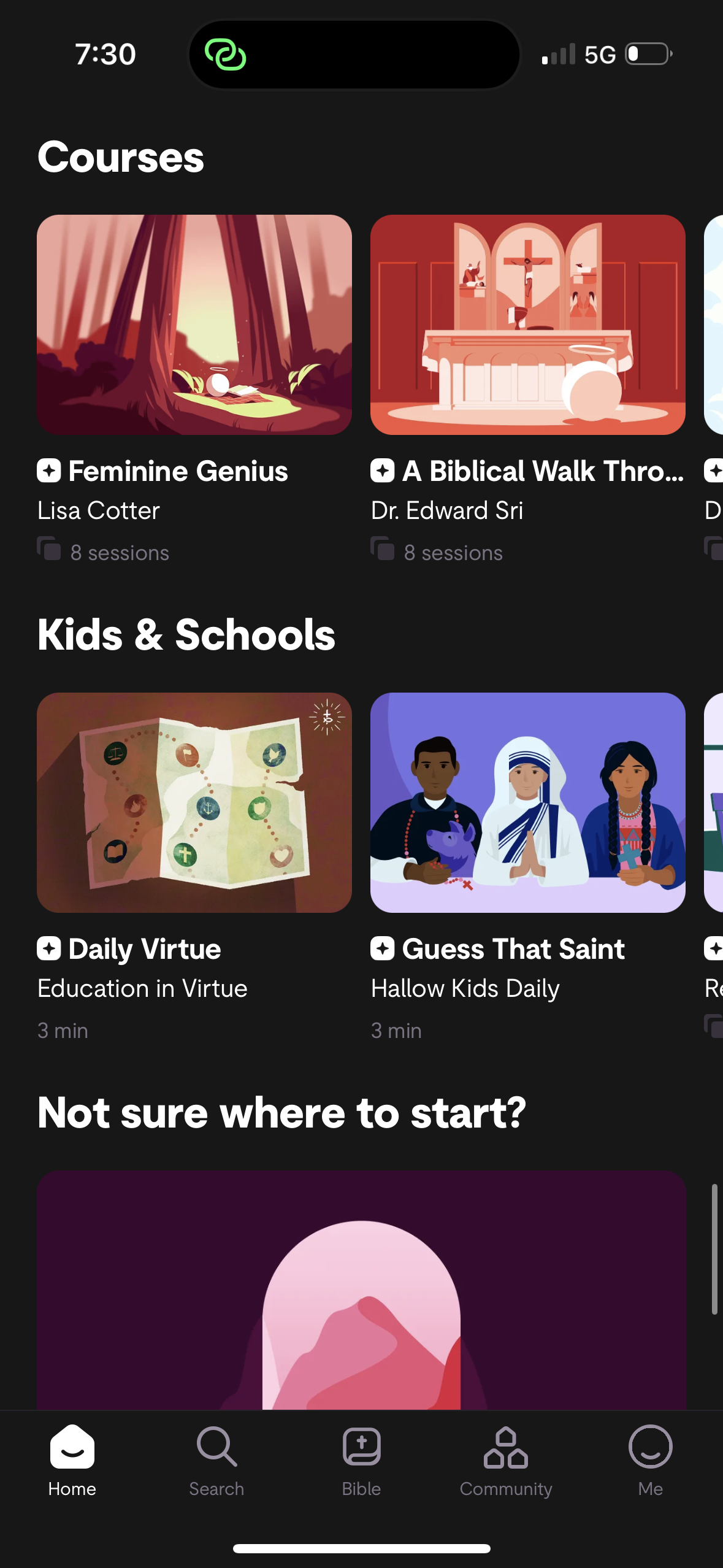Screen dimensions: 723x1568
Task: Switch to the Search tab
Action: [x=216, y=1460]
